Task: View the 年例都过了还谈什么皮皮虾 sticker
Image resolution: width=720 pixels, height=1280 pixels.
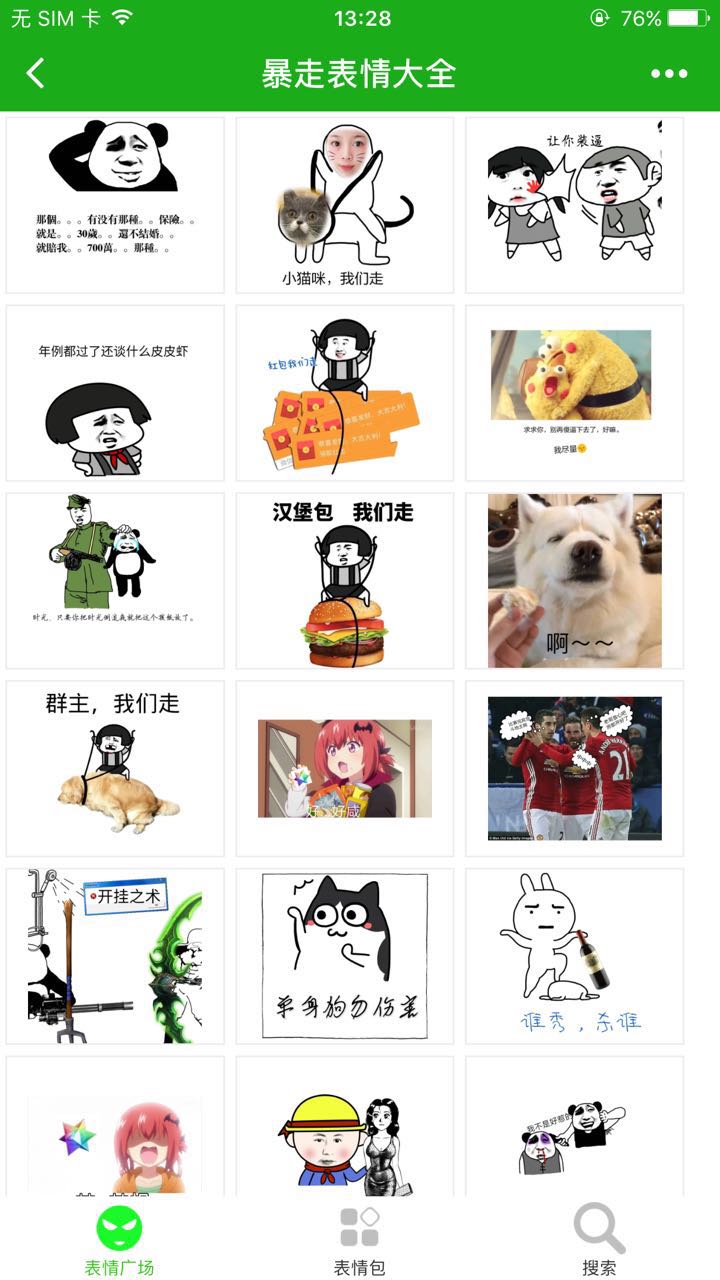Action: tap(115, 393)
